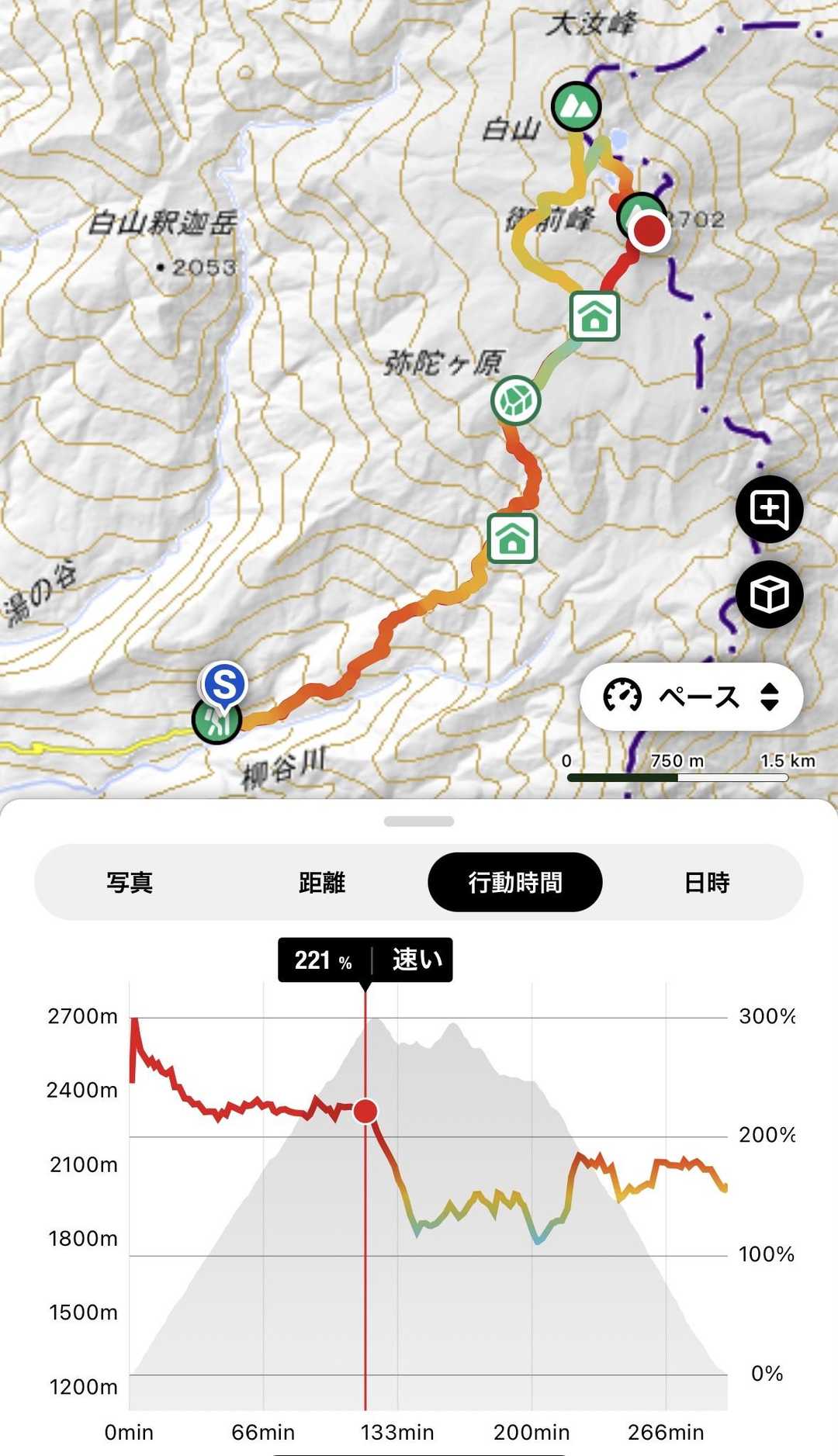This screenshot has height=1456, width=838.
Task: Select the 距離 tab
Action: coord(322,883)
